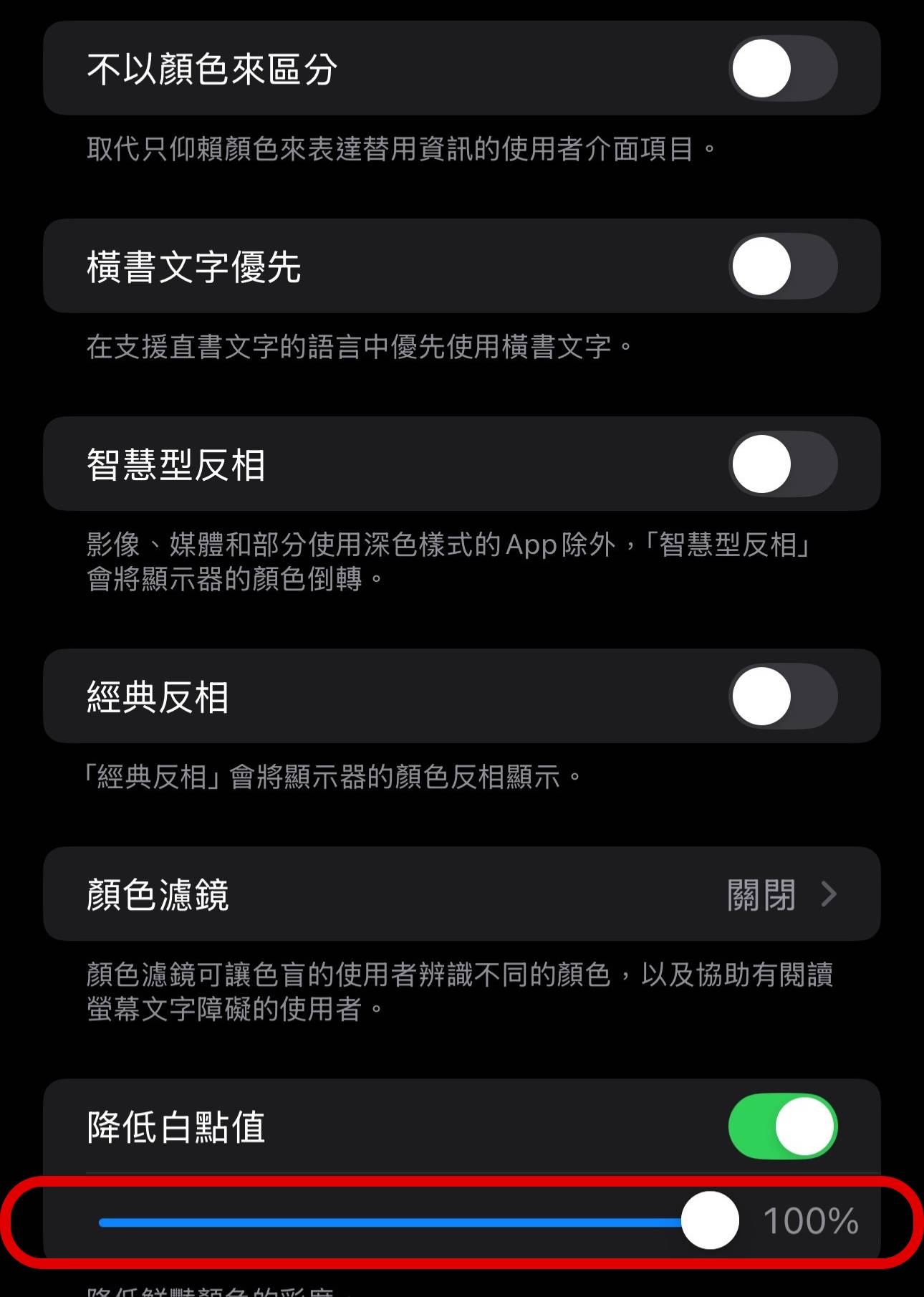
Task: Select the 不以顏色來區分 row label
Action: 211,68
